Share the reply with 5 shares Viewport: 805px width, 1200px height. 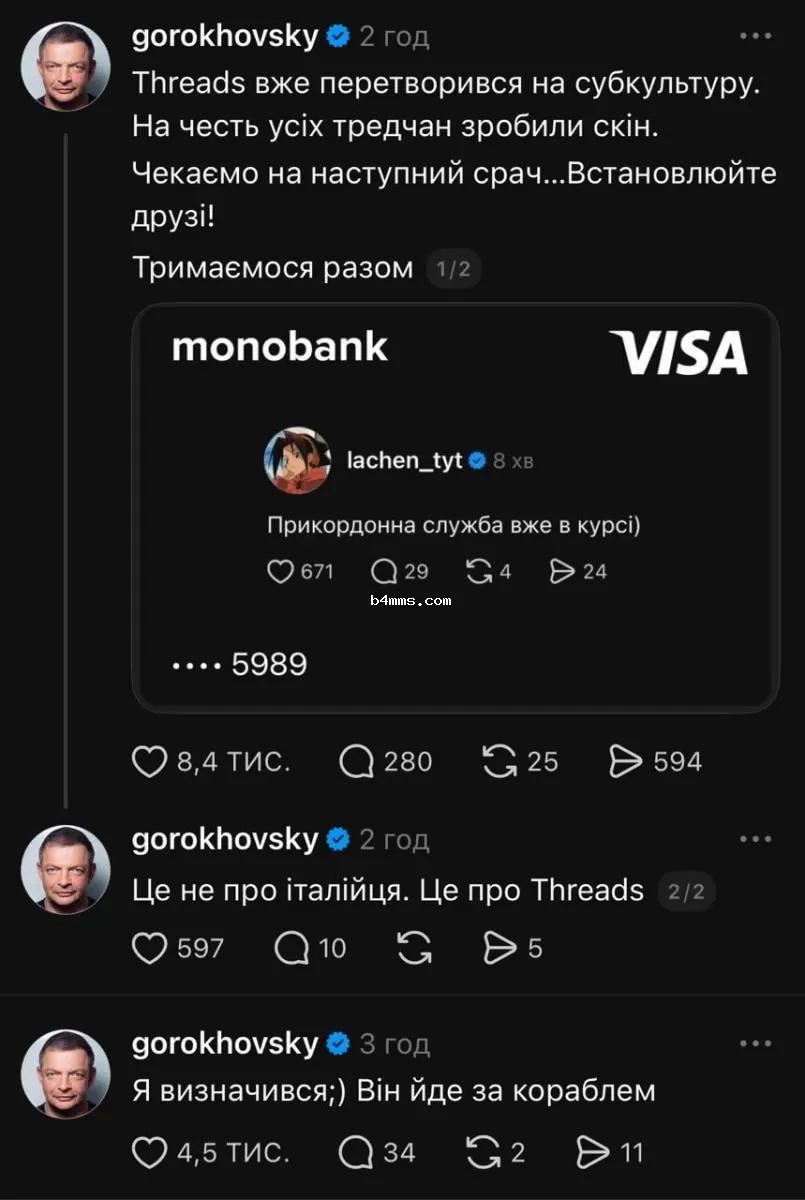[499, 948]
